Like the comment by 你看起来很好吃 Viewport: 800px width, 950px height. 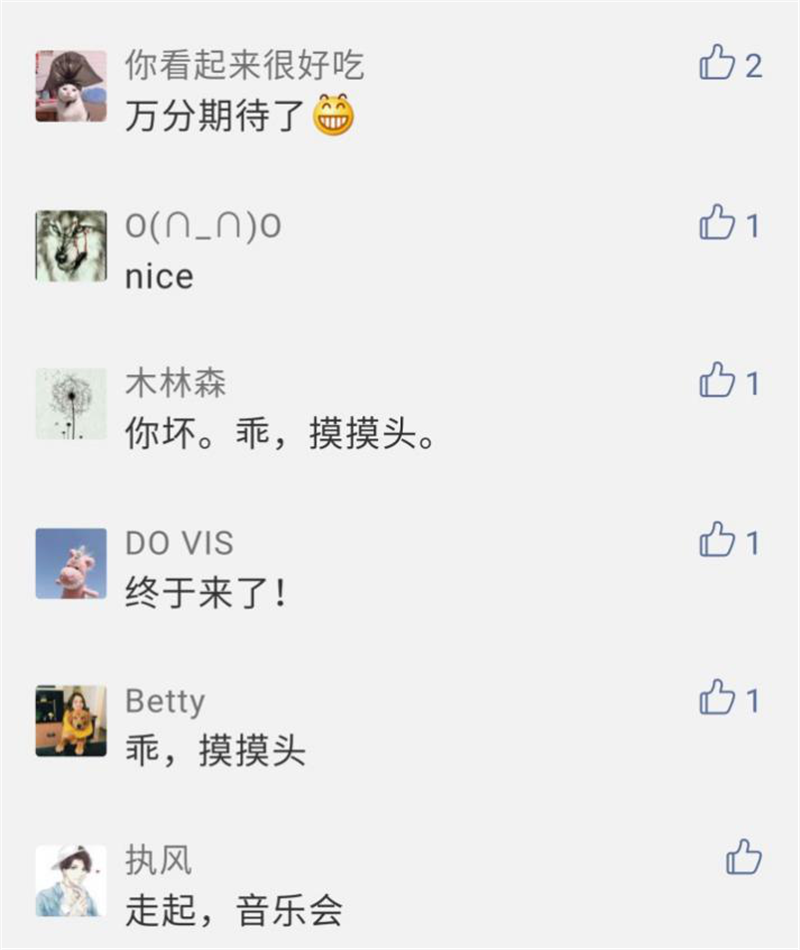click(x=716, y=62)
